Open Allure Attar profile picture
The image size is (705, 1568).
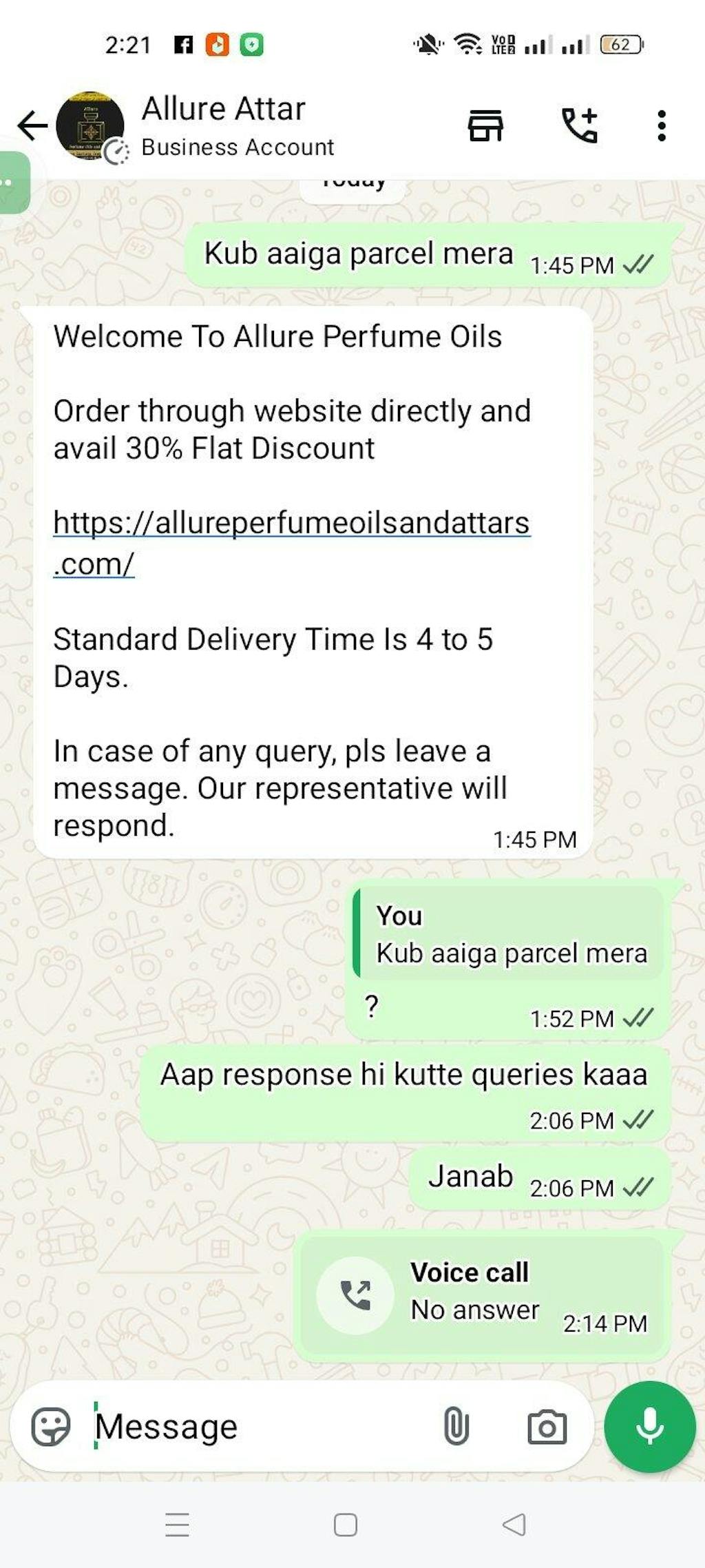click(90, 125)
